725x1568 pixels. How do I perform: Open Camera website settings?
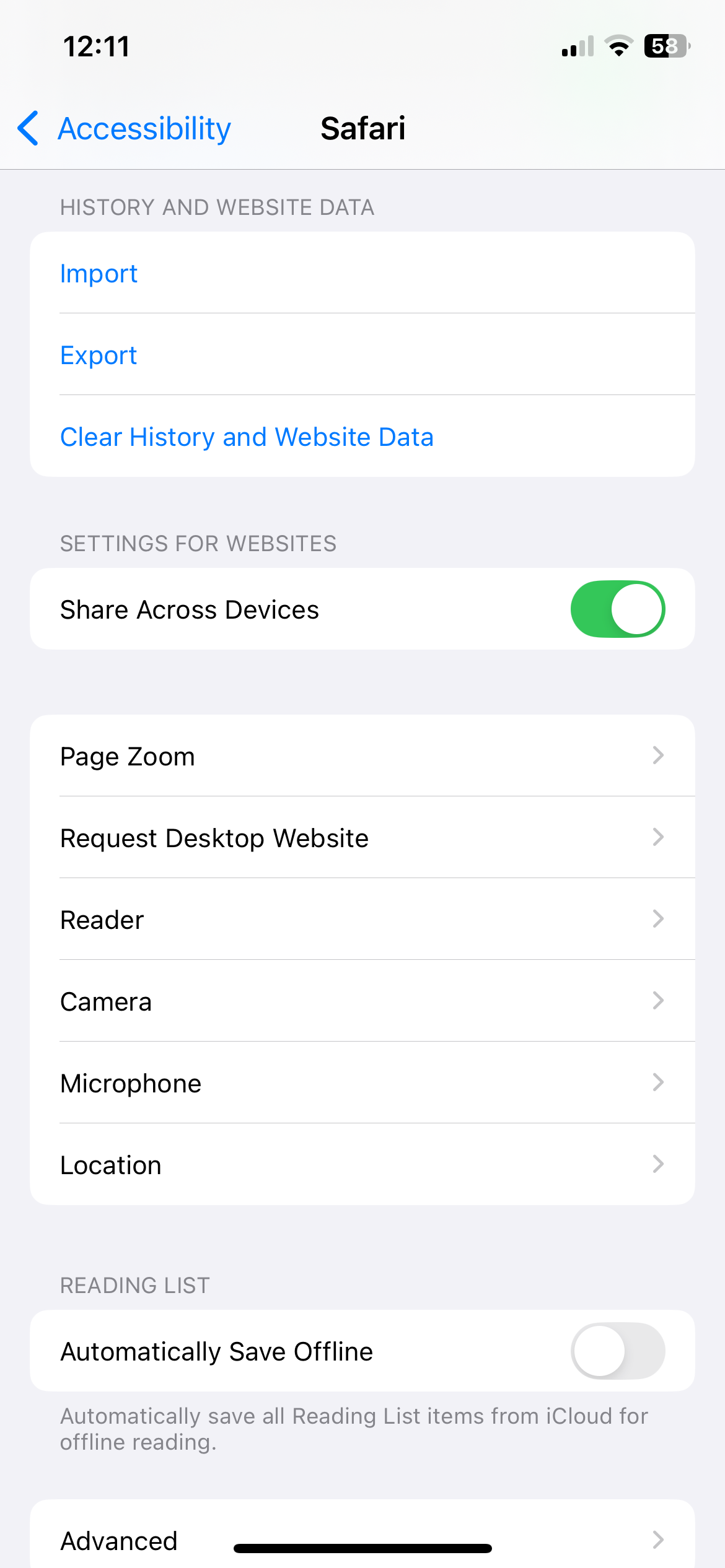click(362, 1001)
